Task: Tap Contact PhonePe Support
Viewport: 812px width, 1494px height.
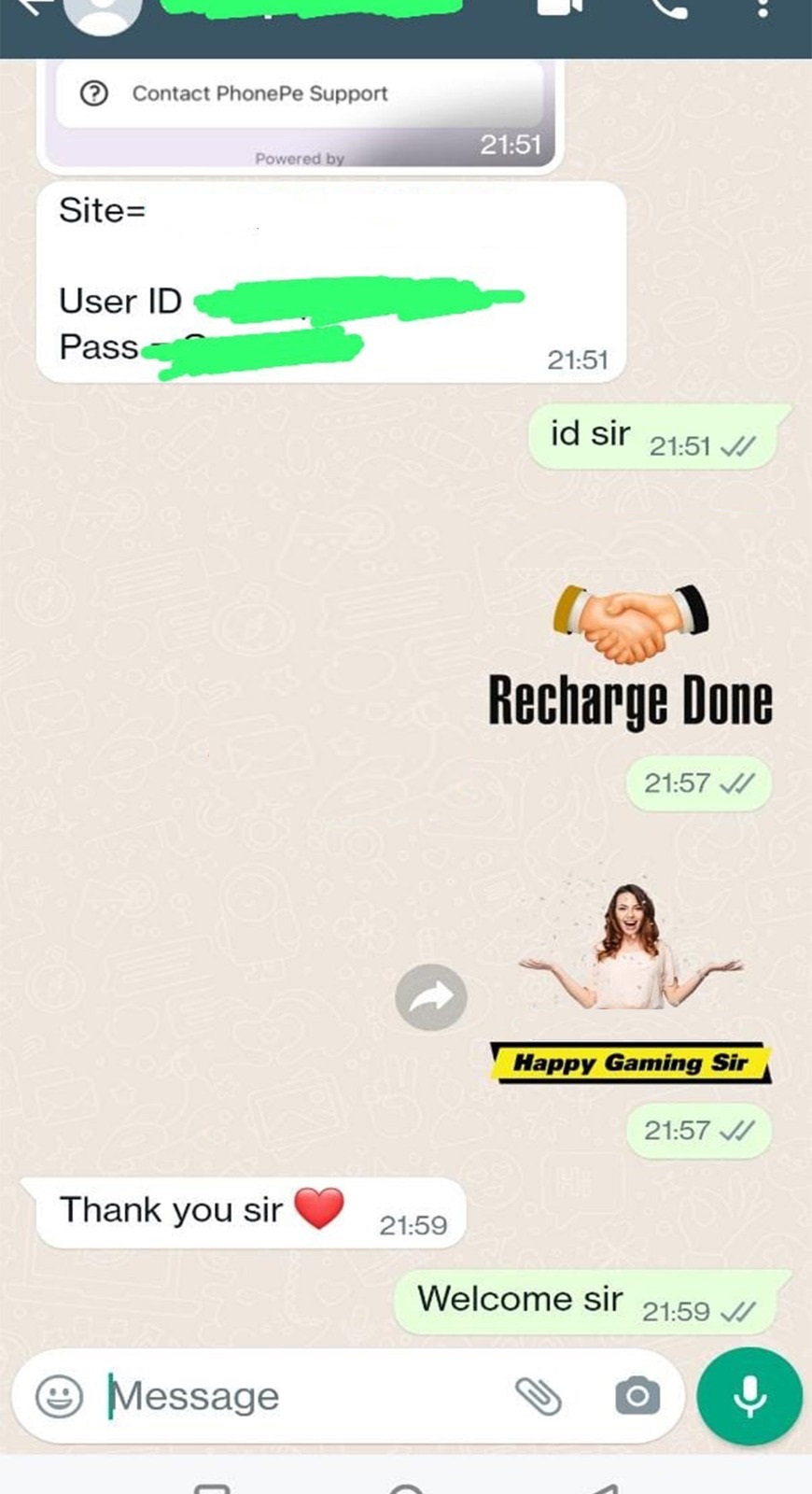Action: [x=259, y=93]
